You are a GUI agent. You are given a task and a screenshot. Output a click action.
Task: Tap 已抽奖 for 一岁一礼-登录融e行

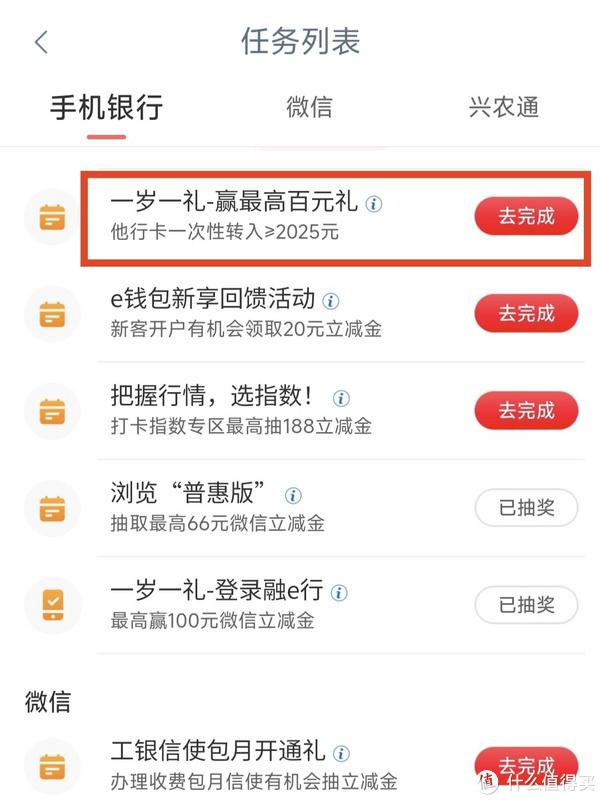(x=526, y=604)
